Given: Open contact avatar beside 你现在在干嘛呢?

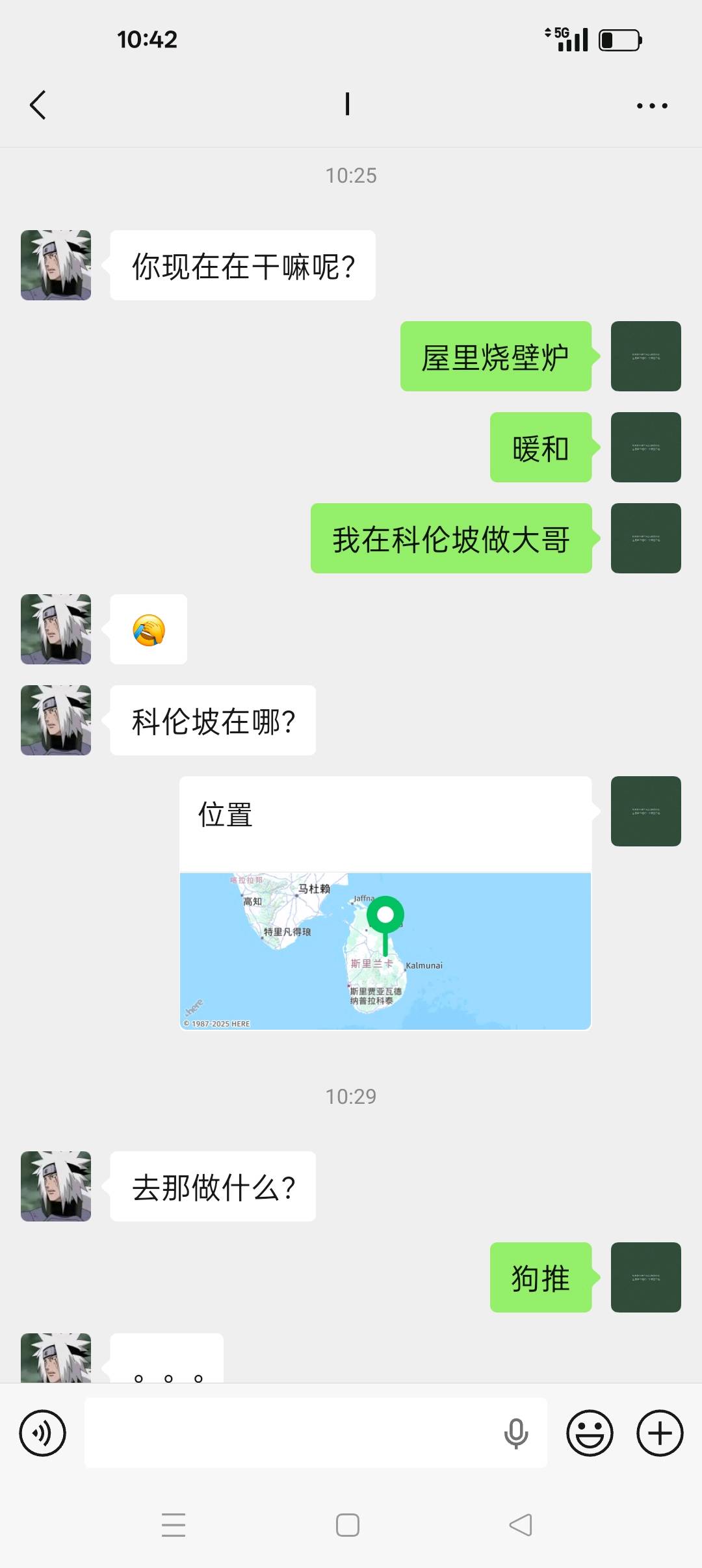Looking at the screenshot, I should [x=56, y=265].
